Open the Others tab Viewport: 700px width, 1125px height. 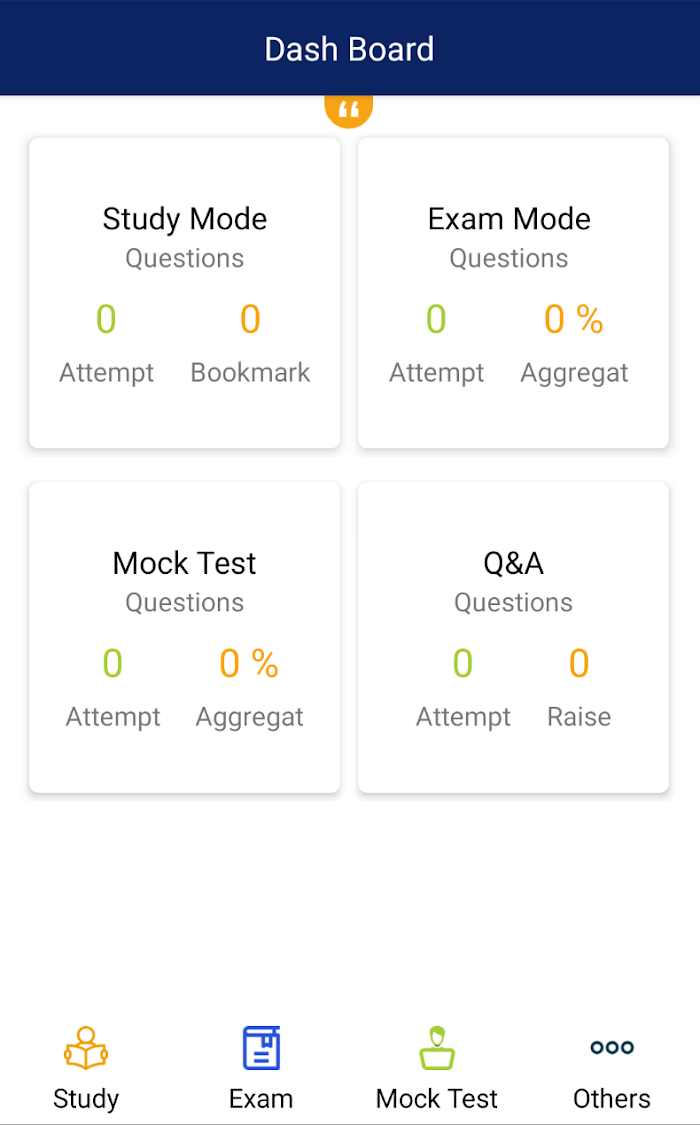[612, 1068]
